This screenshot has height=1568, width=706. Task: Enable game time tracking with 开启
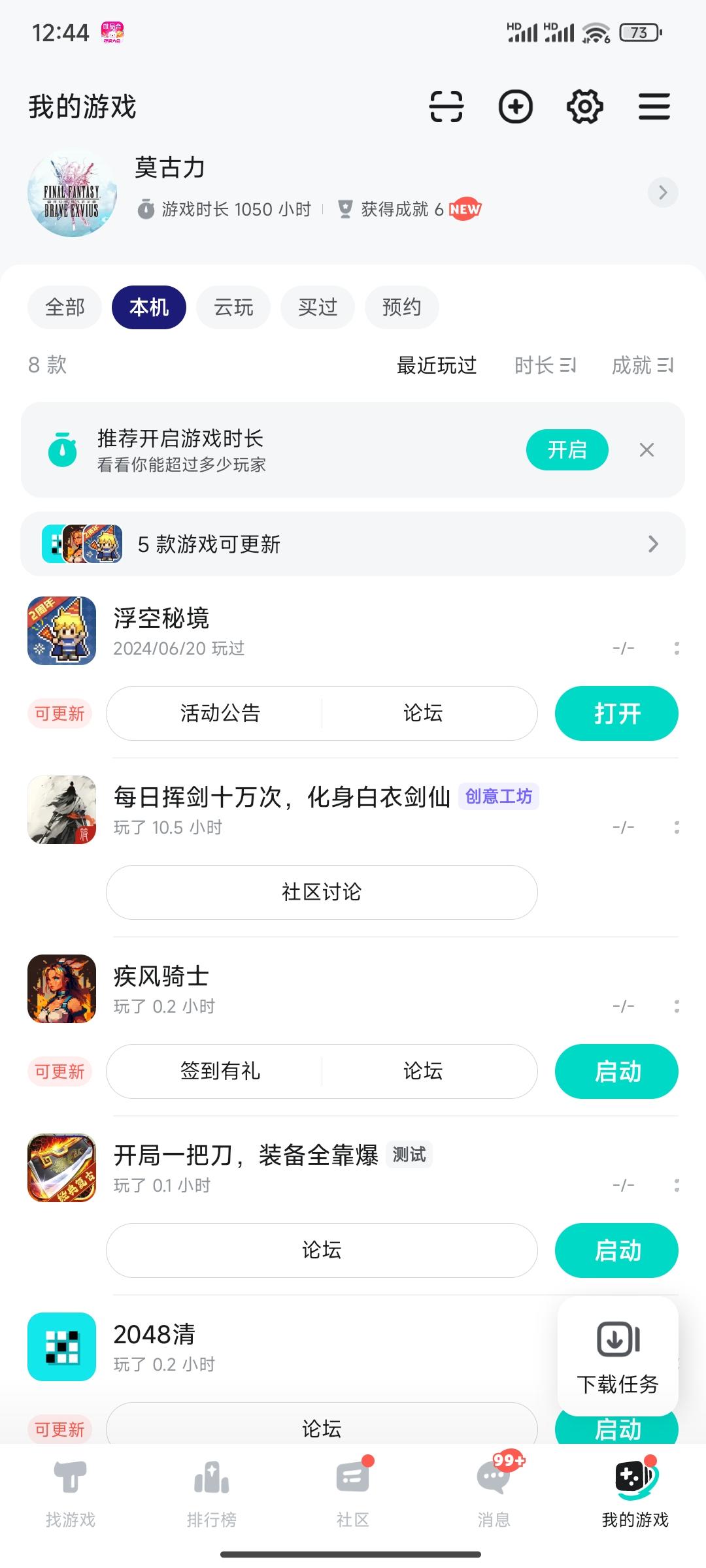pos(567,449)
